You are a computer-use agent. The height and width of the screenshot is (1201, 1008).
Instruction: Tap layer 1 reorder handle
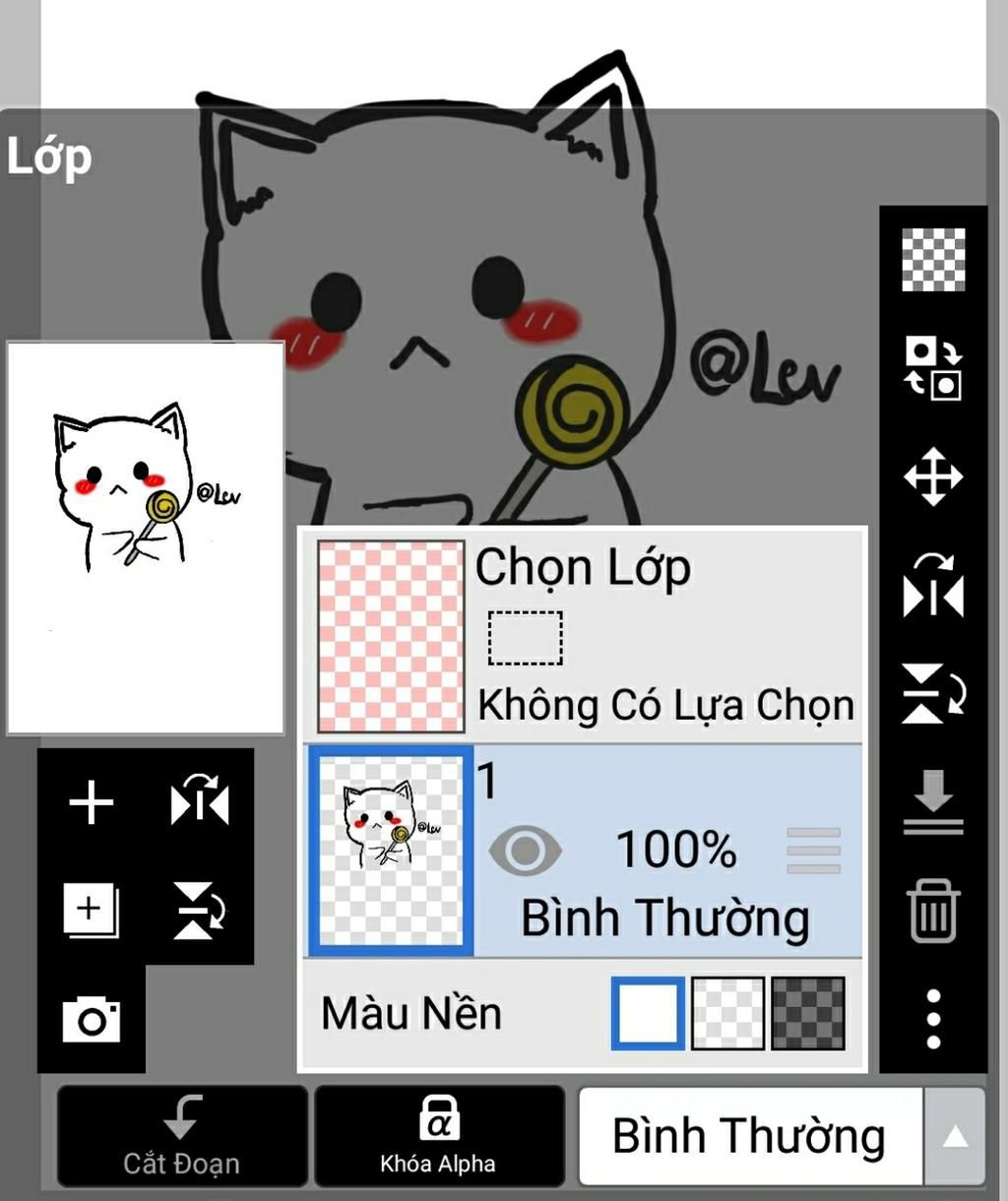[814, 851]
